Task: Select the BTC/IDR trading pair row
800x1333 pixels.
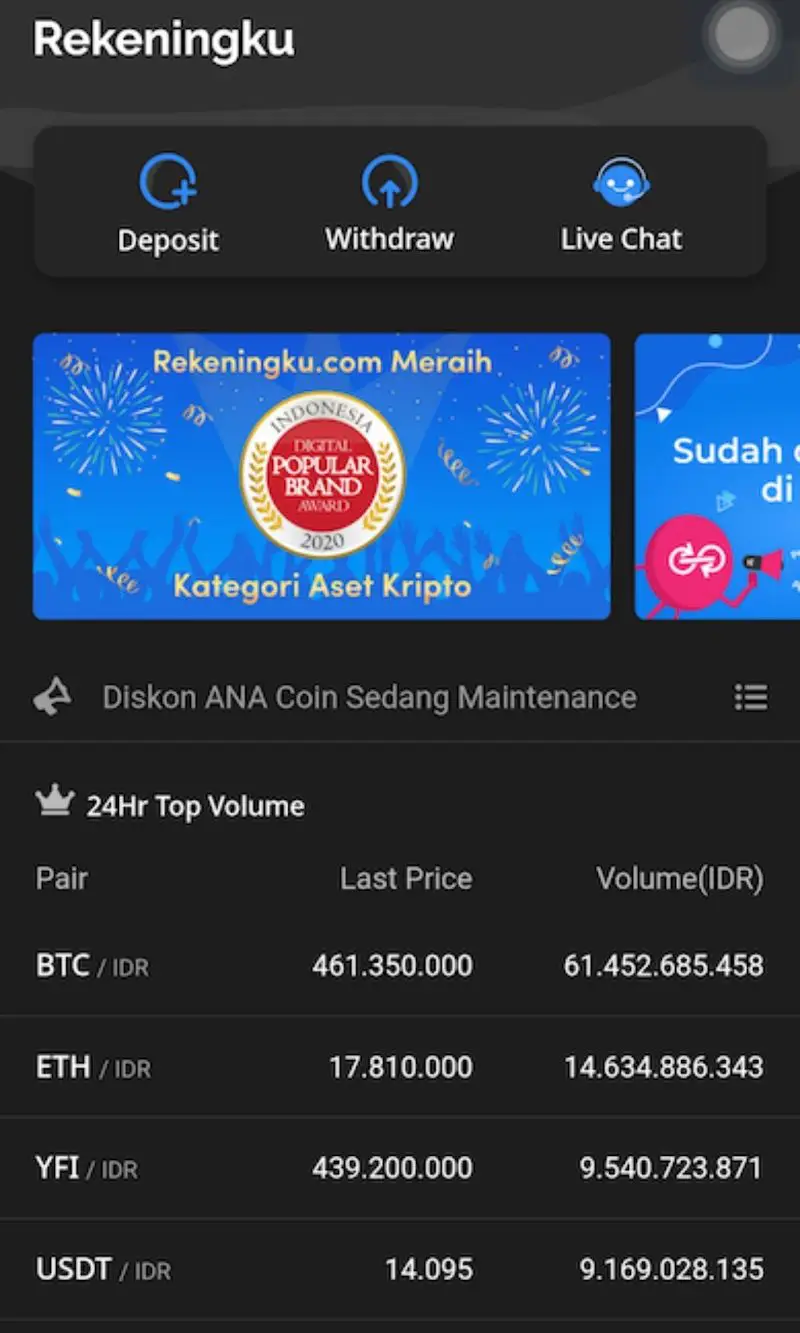Action: [400, 965]
